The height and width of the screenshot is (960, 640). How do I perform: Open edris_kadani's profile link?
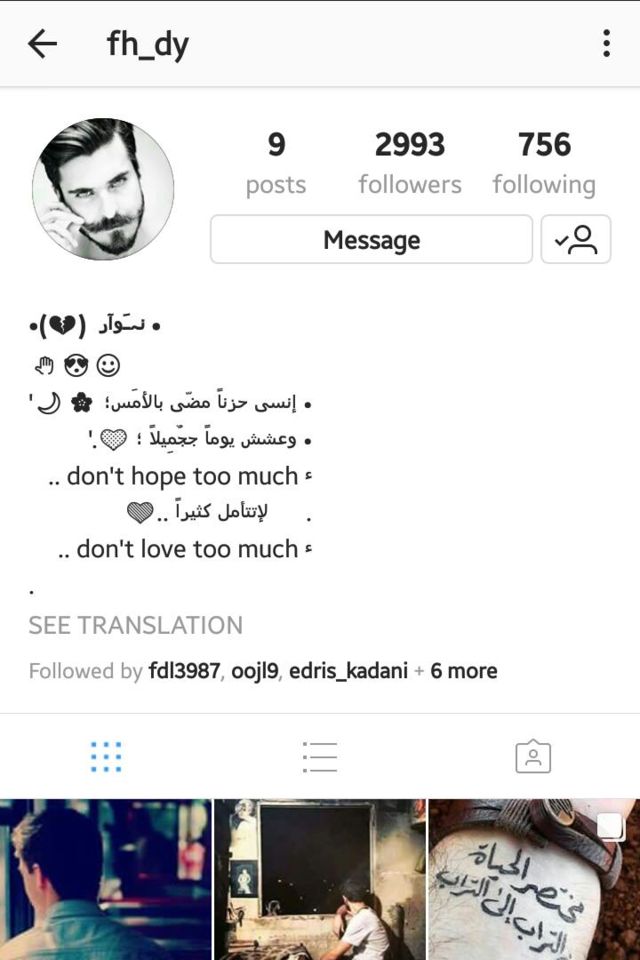click(x=348, y=671)
